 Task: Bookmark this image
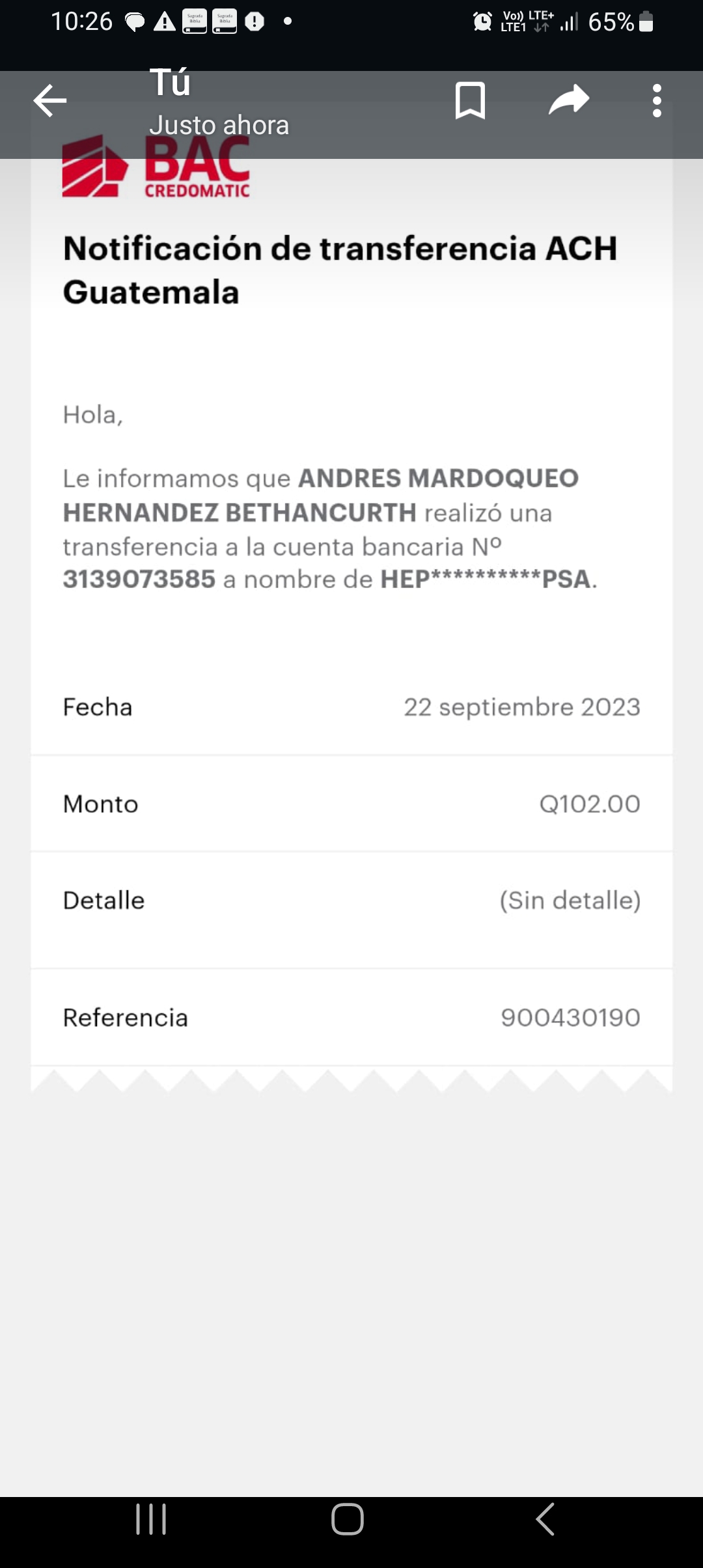click(470, 101)
